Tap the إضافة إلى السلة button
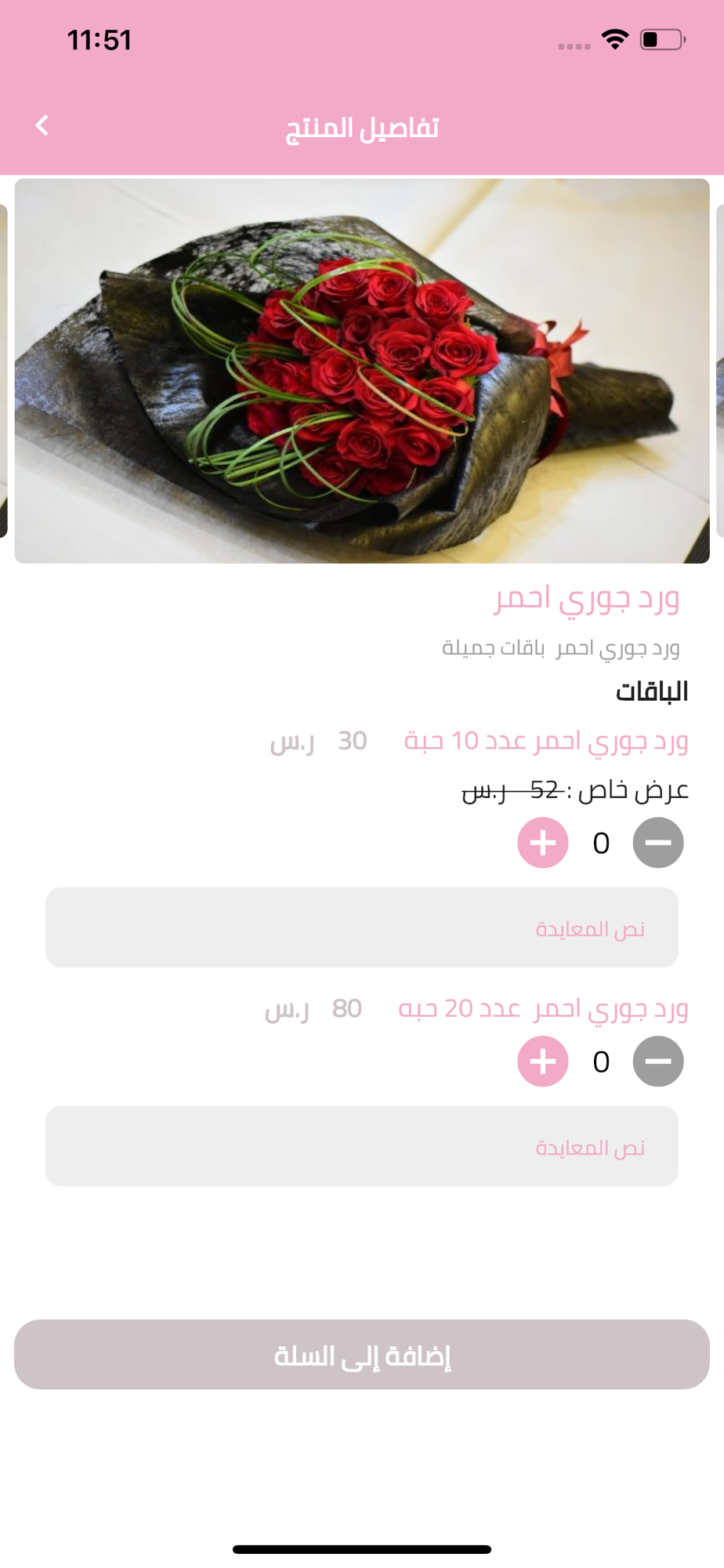Viewport: 724px width, 1568px height. coord(362,1355)
